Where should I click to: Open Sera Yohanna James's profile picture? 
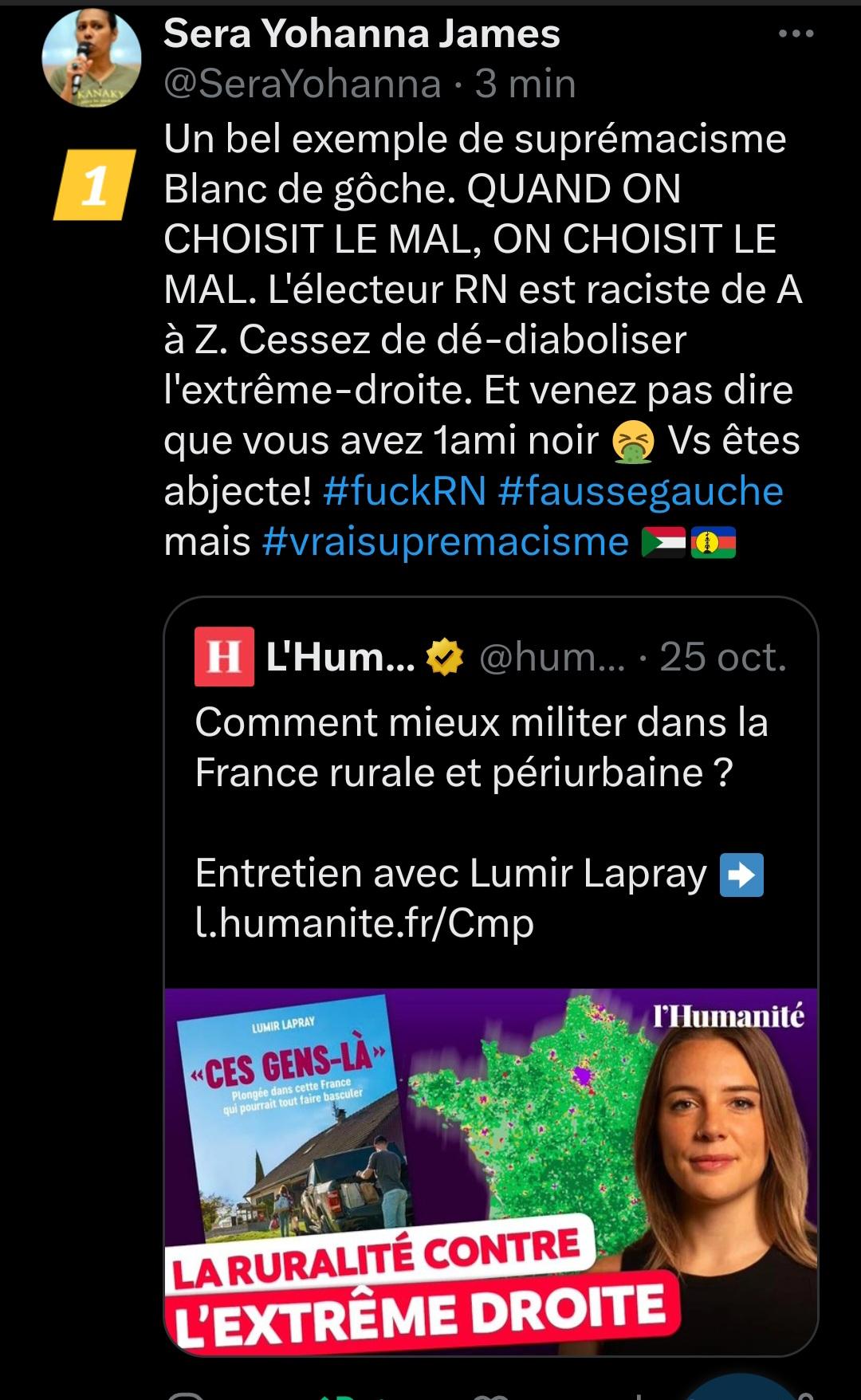click(x=92, y=59)
